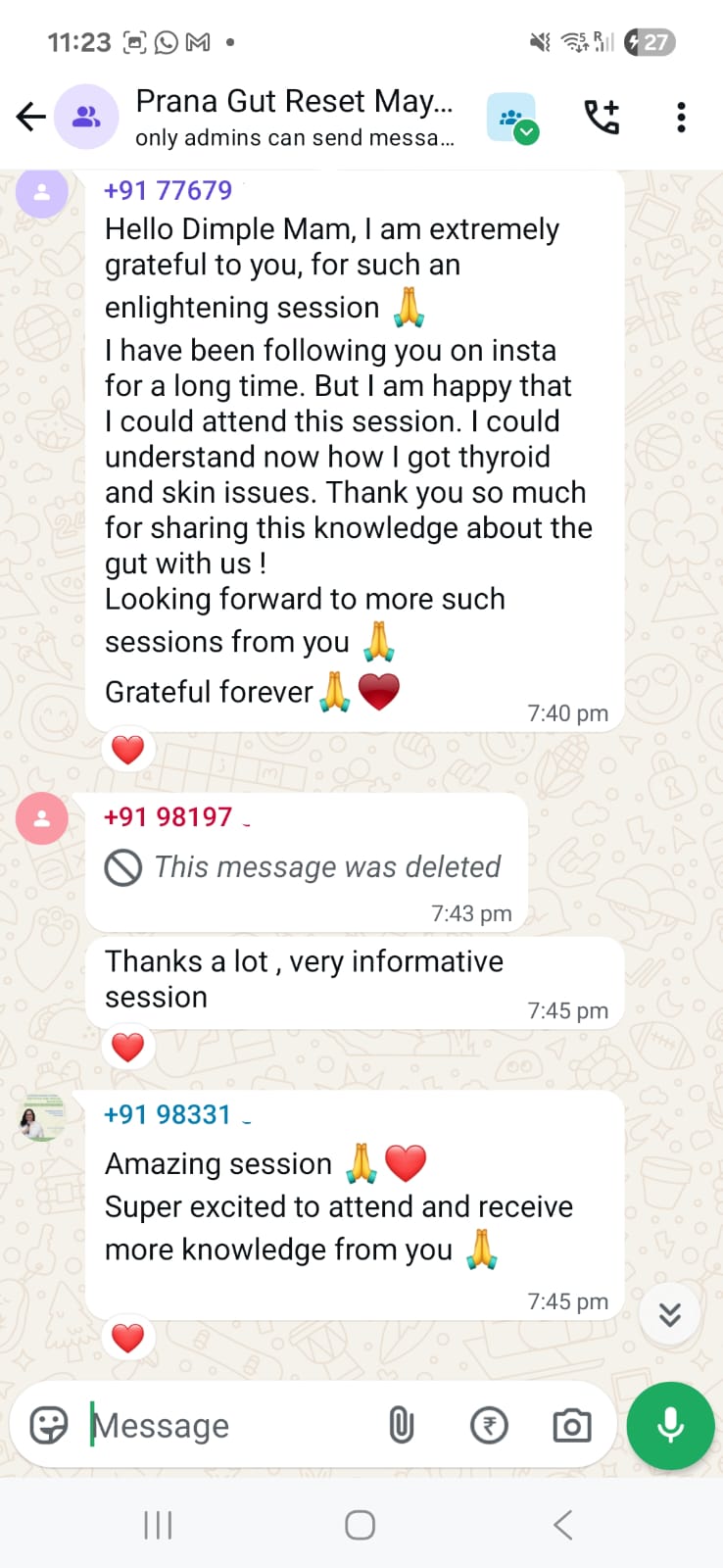
Task: Open the community groups icon
Action: [511, 118]
